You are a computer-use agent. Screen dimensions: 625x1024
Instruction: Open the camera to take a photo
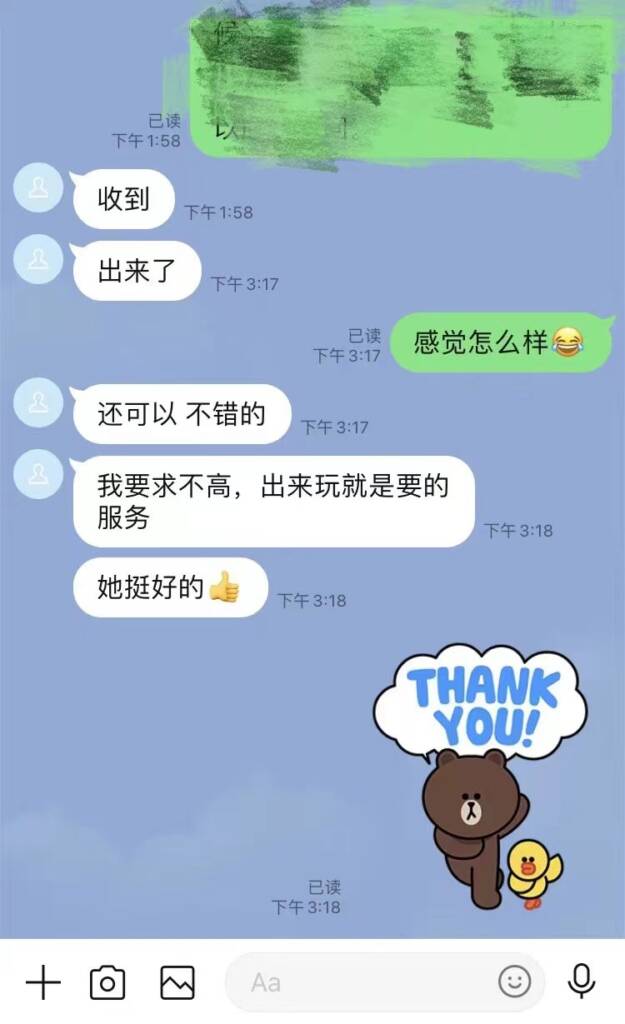pos(108,983)
